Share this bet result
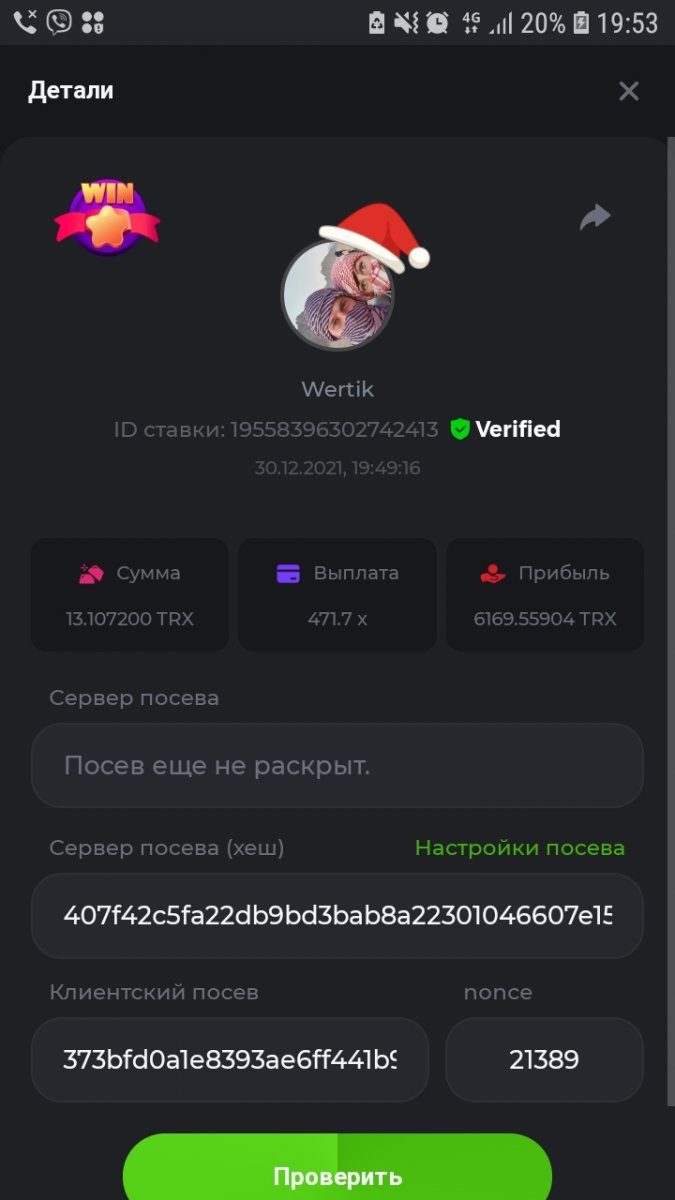This screenshot has height=1200, width=675. pyautogui.click(x=595, y=217)
